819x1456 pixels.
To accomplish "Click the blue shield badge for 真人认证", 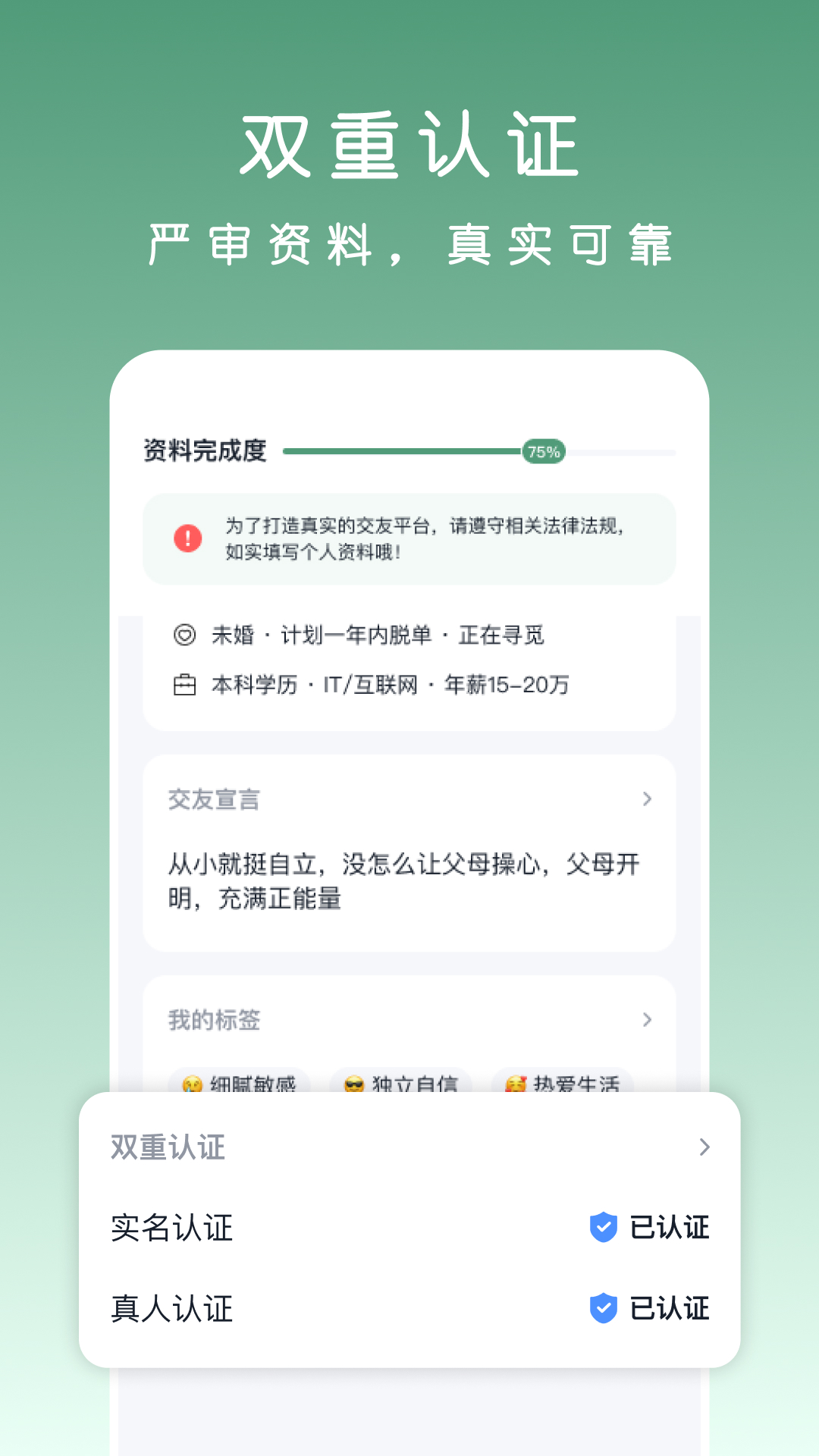I will (603, 1308).
